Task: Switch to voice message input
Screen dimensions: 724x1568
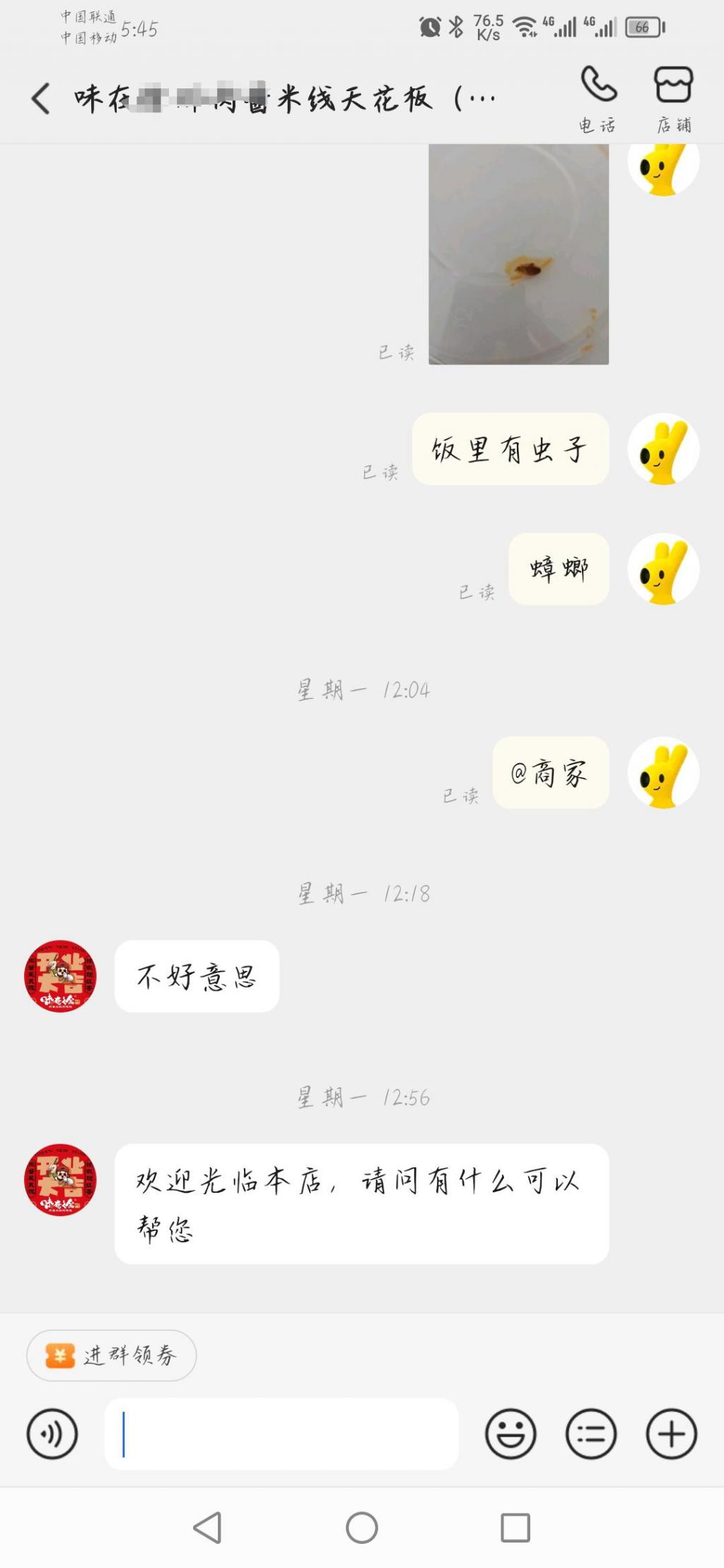Action: [x=52, y=1433]
